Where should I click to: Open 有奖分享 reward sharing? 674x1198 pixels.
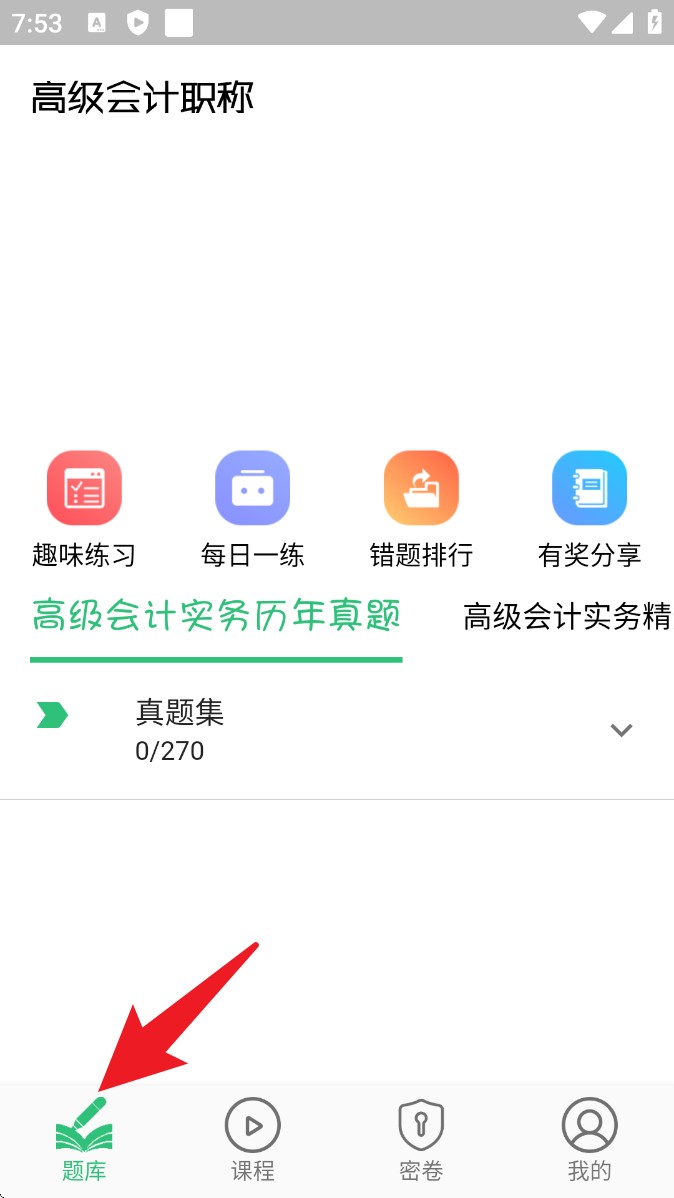tap(589, 509)
